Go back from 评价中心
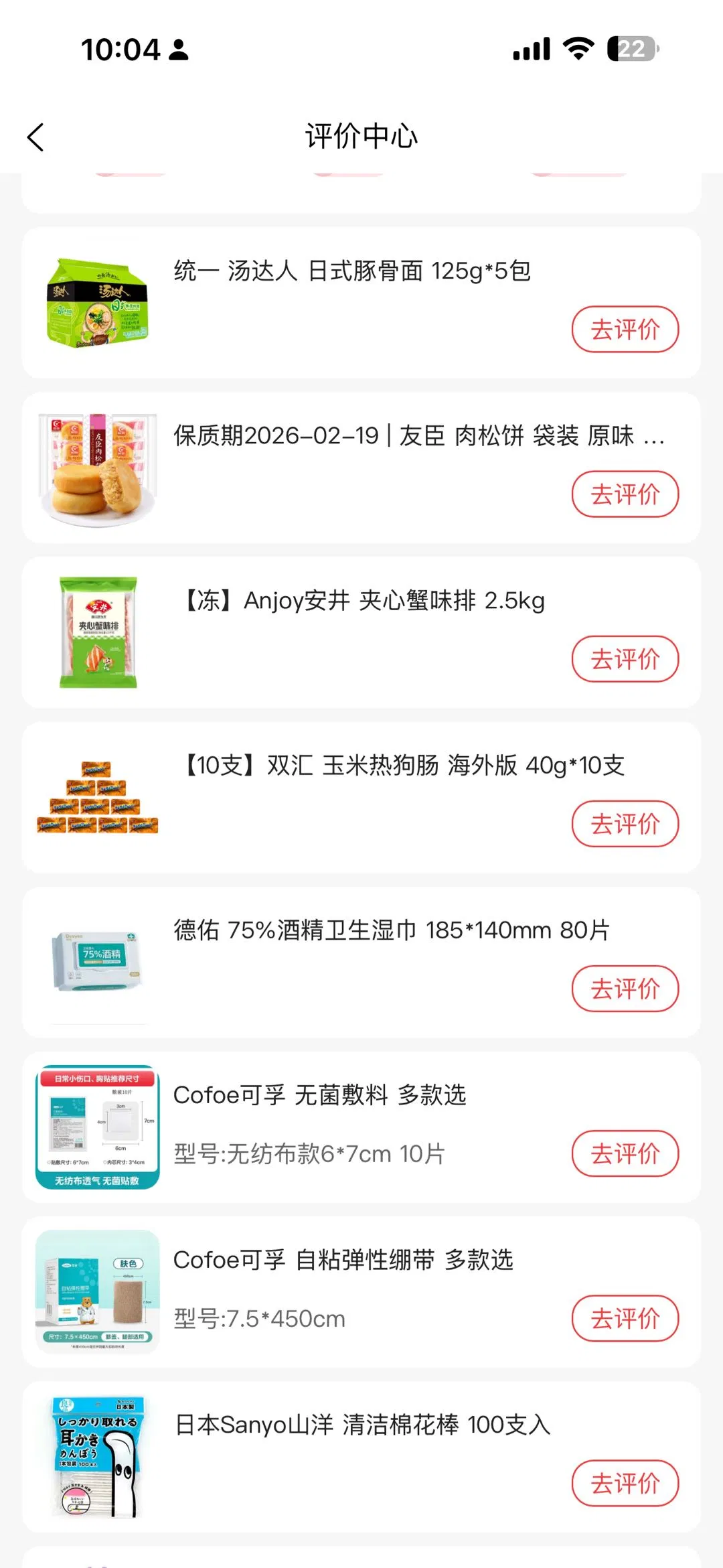The width and height of the screenshot is (723, 1568). point(36,137)
